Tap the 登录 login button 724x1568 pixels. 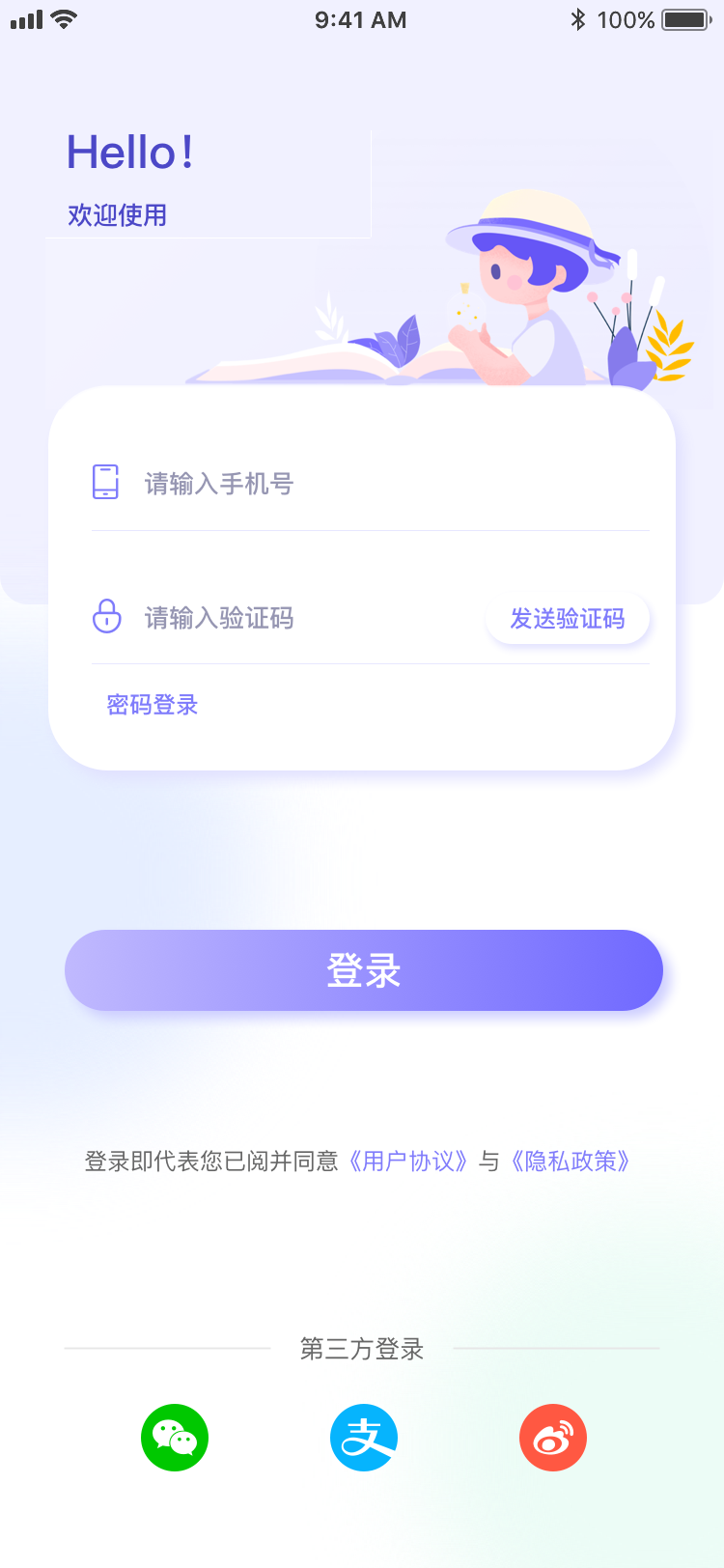364,970
